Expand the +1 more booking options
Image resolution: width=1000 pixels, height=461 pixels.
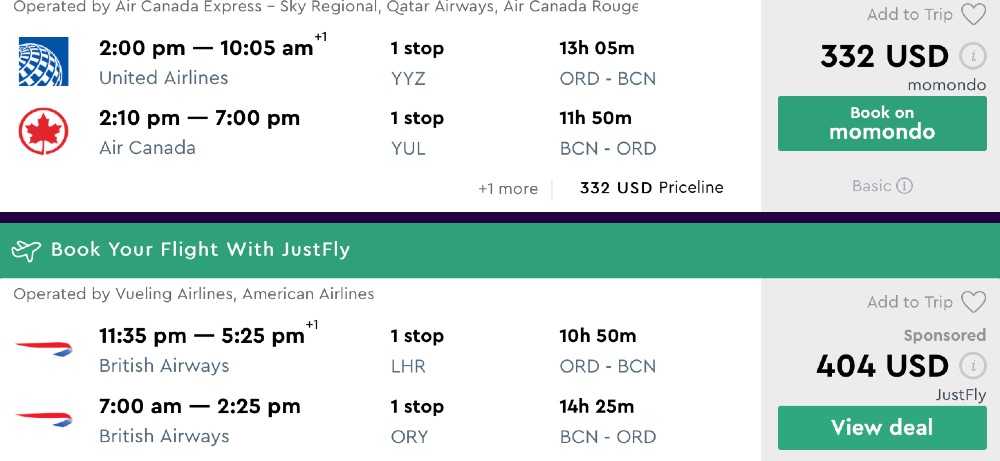tap(508, 188)
